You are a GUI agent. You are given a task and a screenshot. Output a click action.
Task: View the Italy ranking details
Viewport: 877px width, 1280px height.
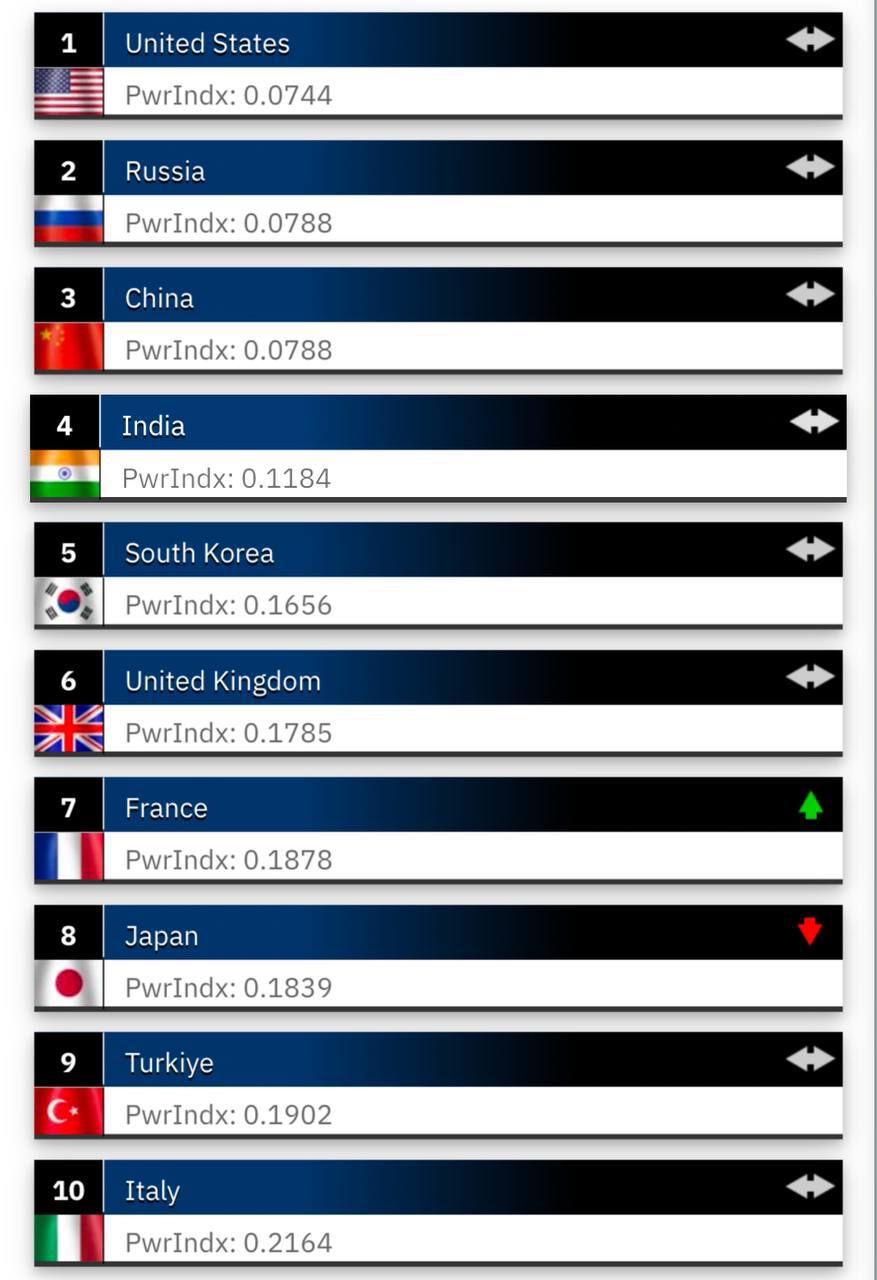(438, 1212)
